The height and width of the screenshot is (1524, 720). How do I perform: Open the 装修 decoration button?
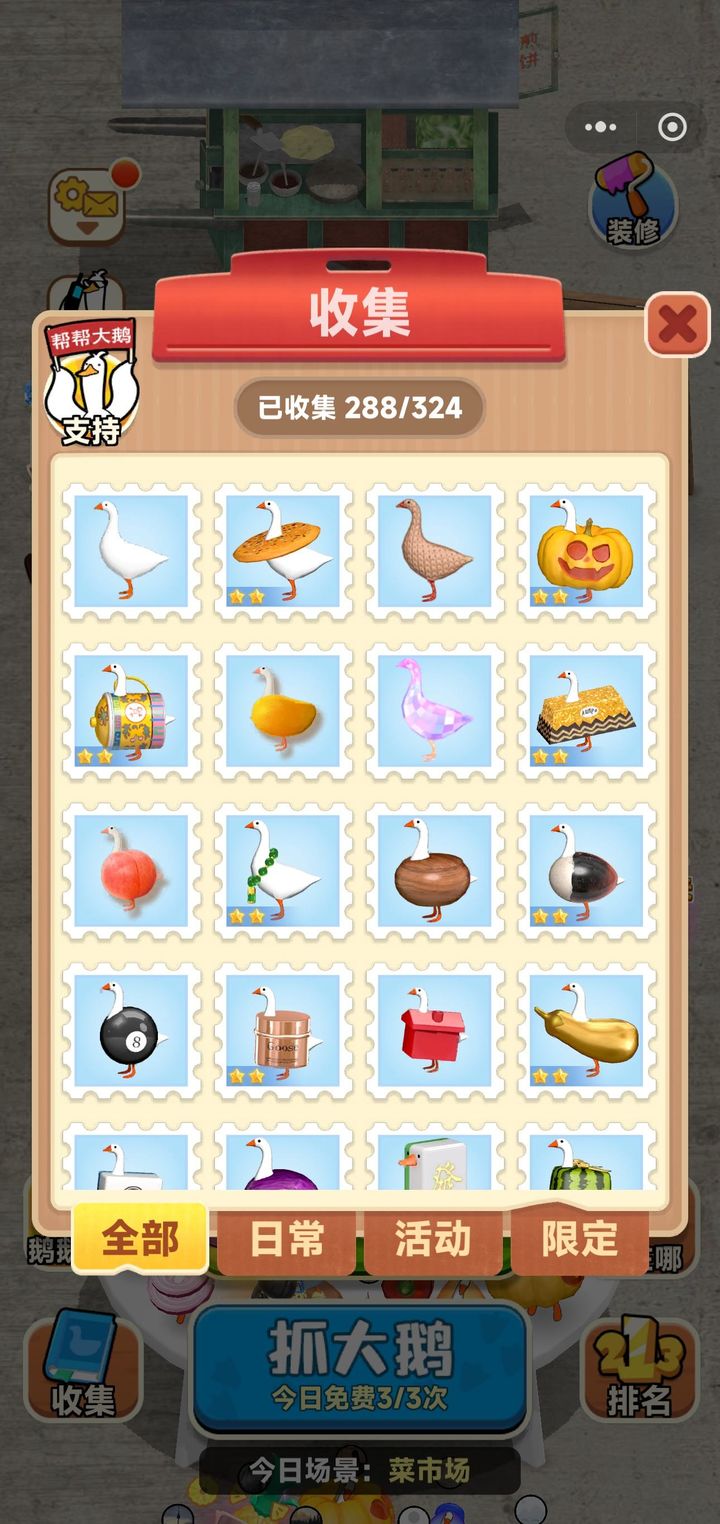(x=633, y=203)
